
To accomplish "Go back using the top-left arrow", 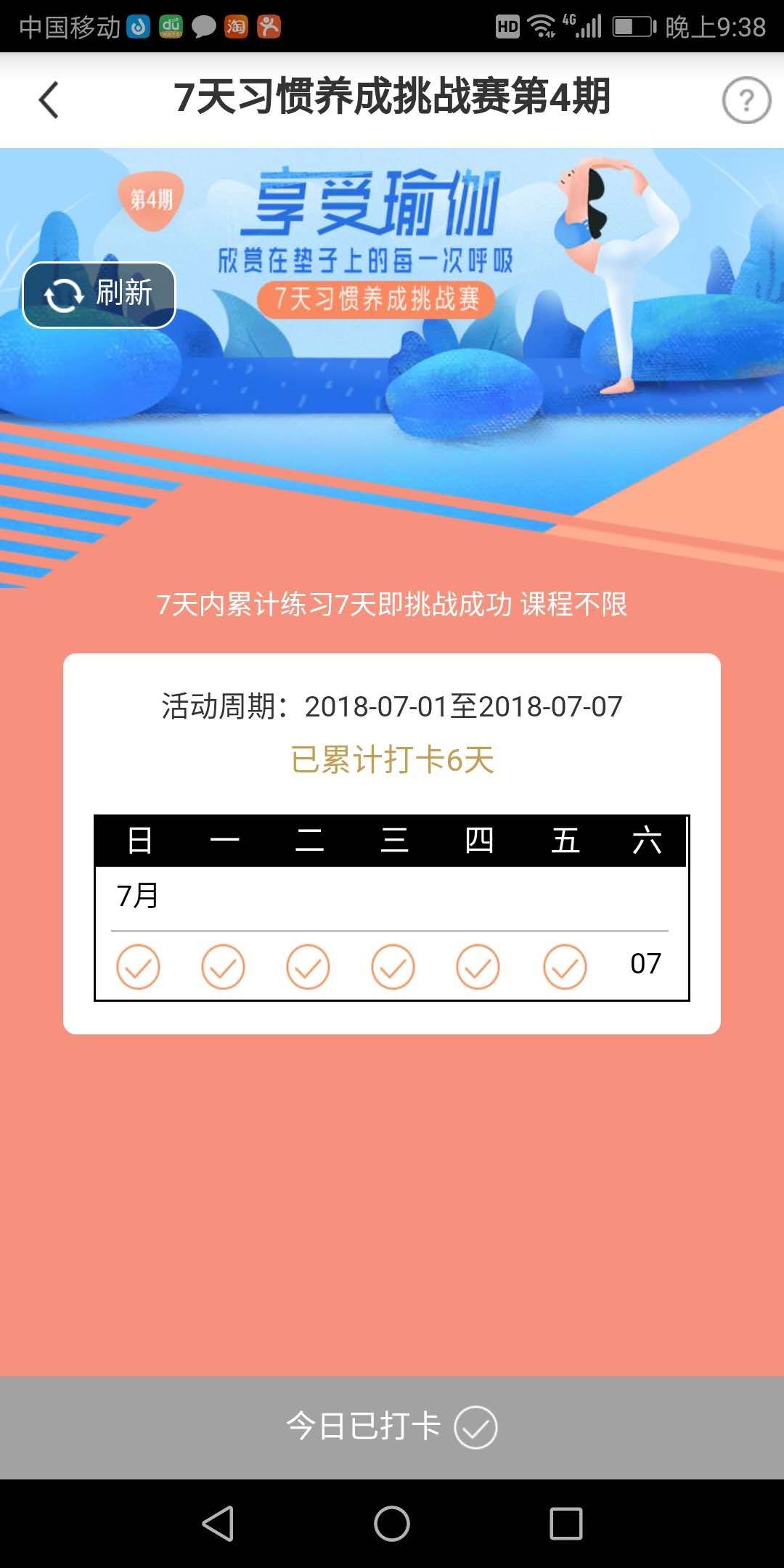I will pos(49,100).
